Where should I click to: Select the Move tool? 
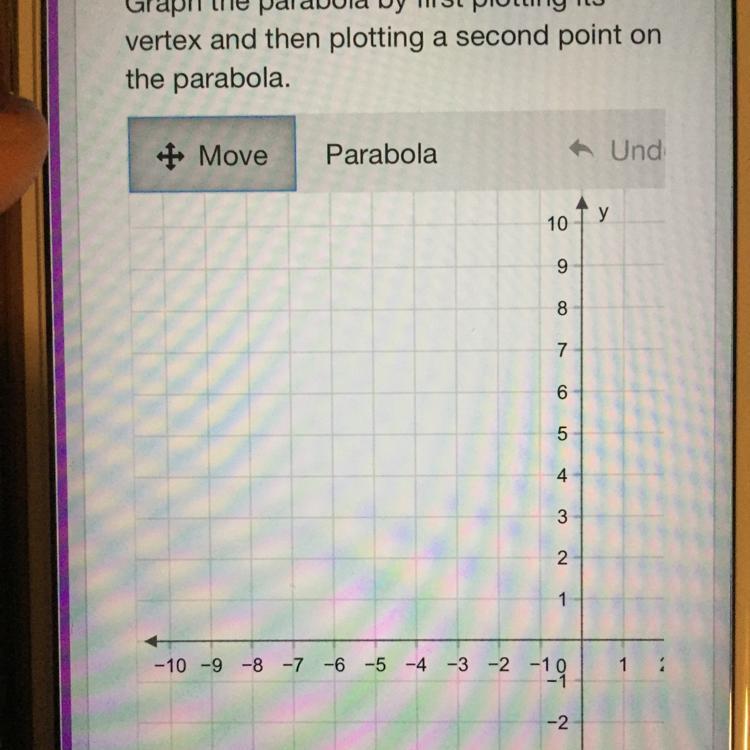coord(212,155)
